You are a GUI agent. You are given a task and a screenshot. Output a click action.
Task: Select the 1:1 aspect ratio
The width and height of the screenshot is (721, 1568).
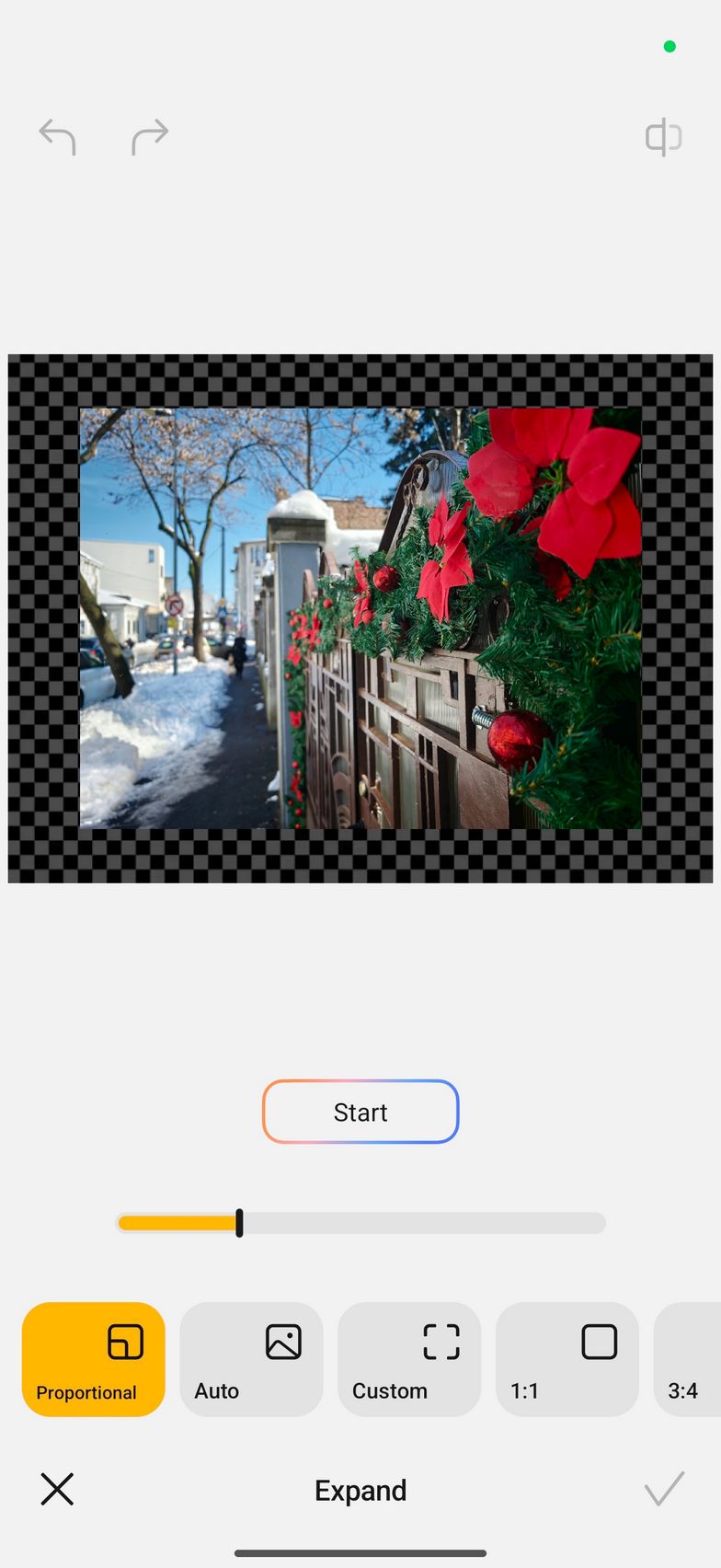point(566,1359)
